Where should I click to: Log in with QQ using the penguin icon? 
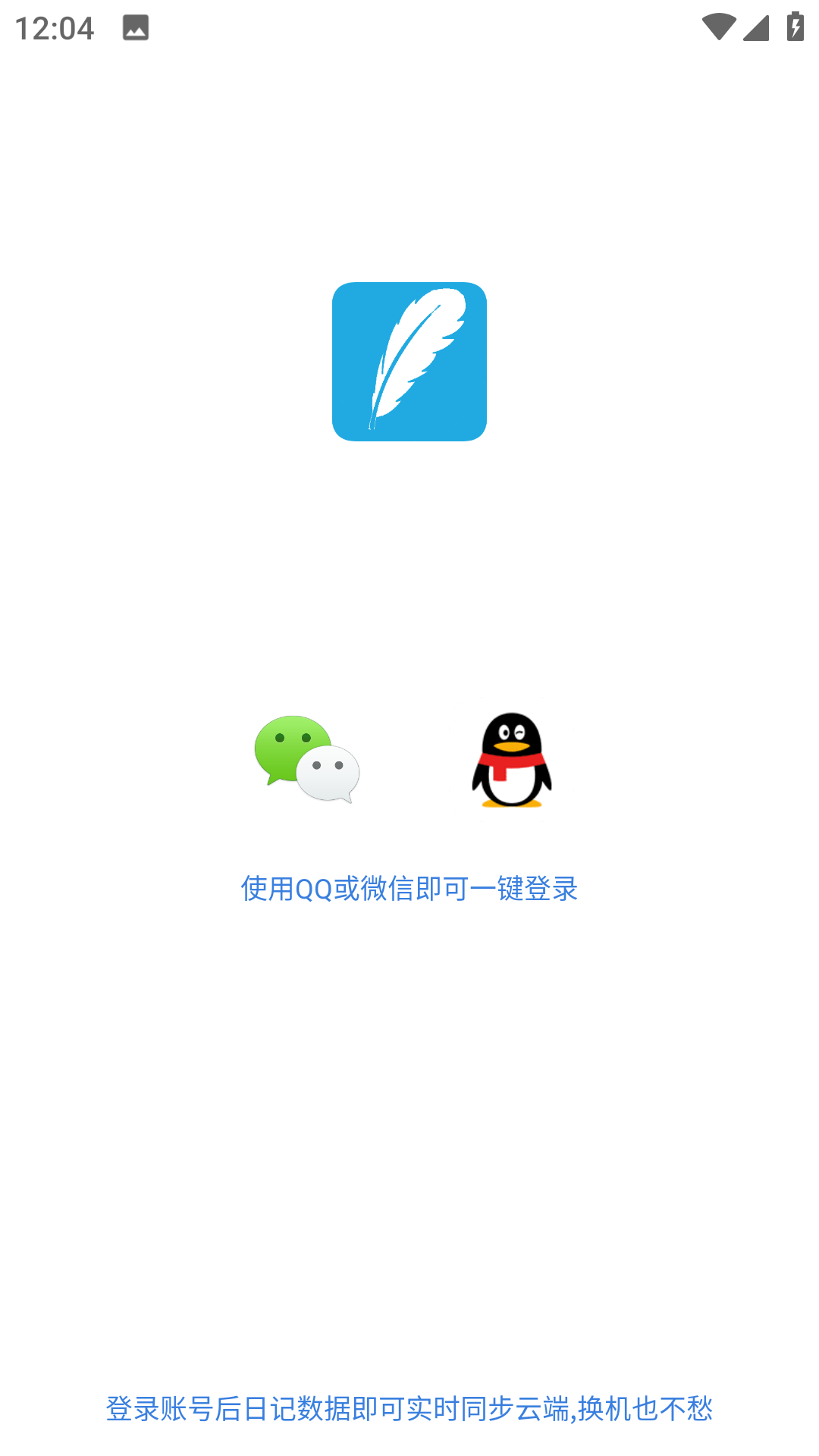[512, 761]
